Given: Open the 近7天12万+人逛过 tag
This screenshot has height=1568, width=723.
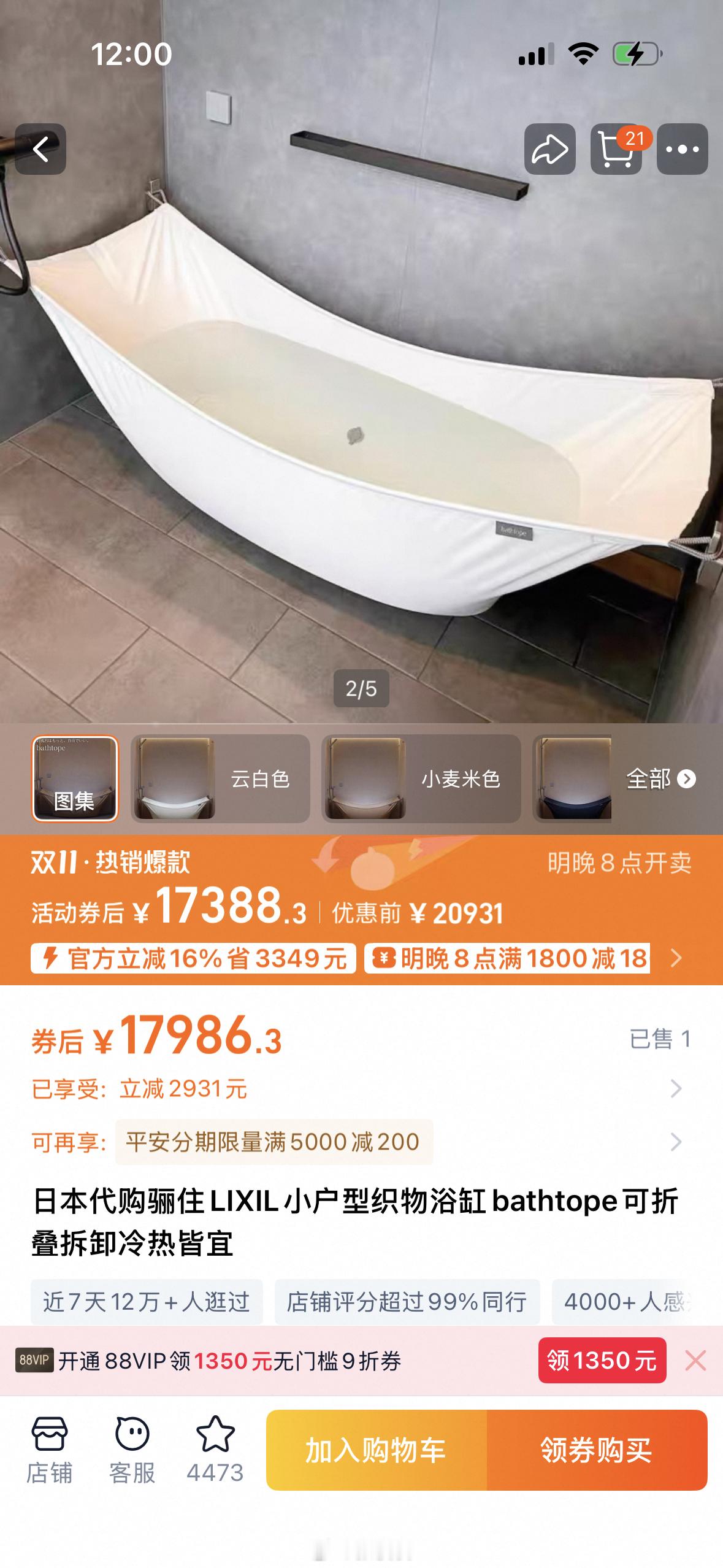Looking at the screenshot, I should click(x=147, y=1302).
